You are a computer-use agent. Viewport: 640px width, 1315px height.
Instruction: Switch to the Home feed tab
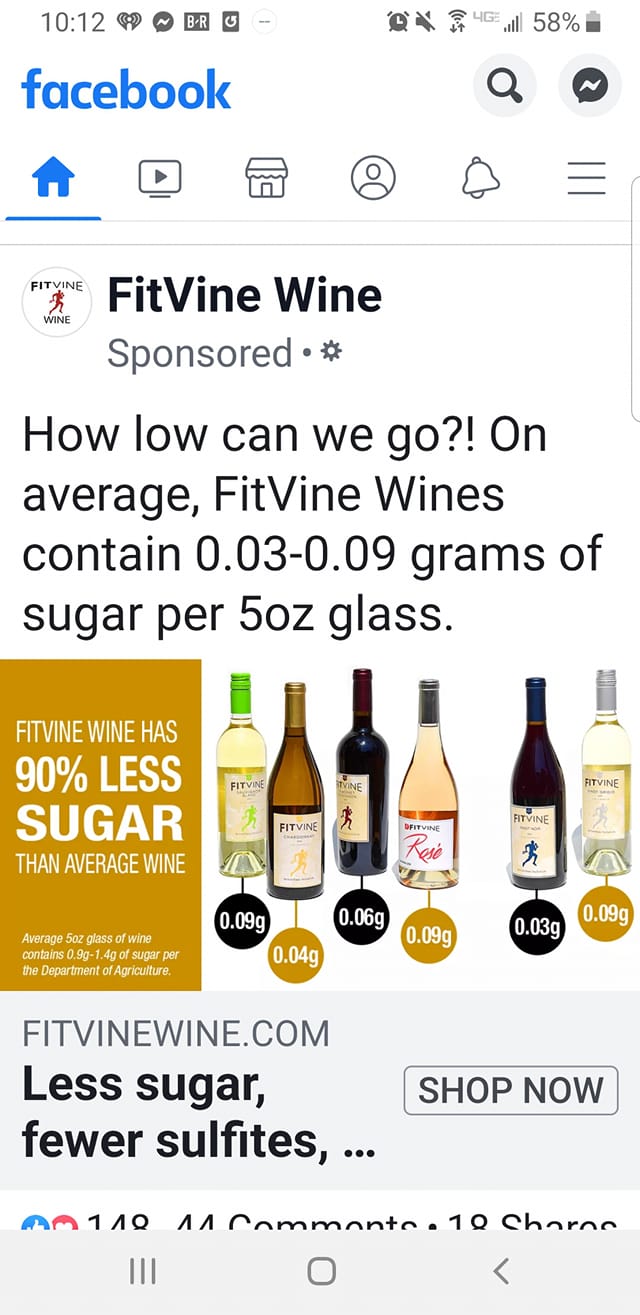[53, 179]
